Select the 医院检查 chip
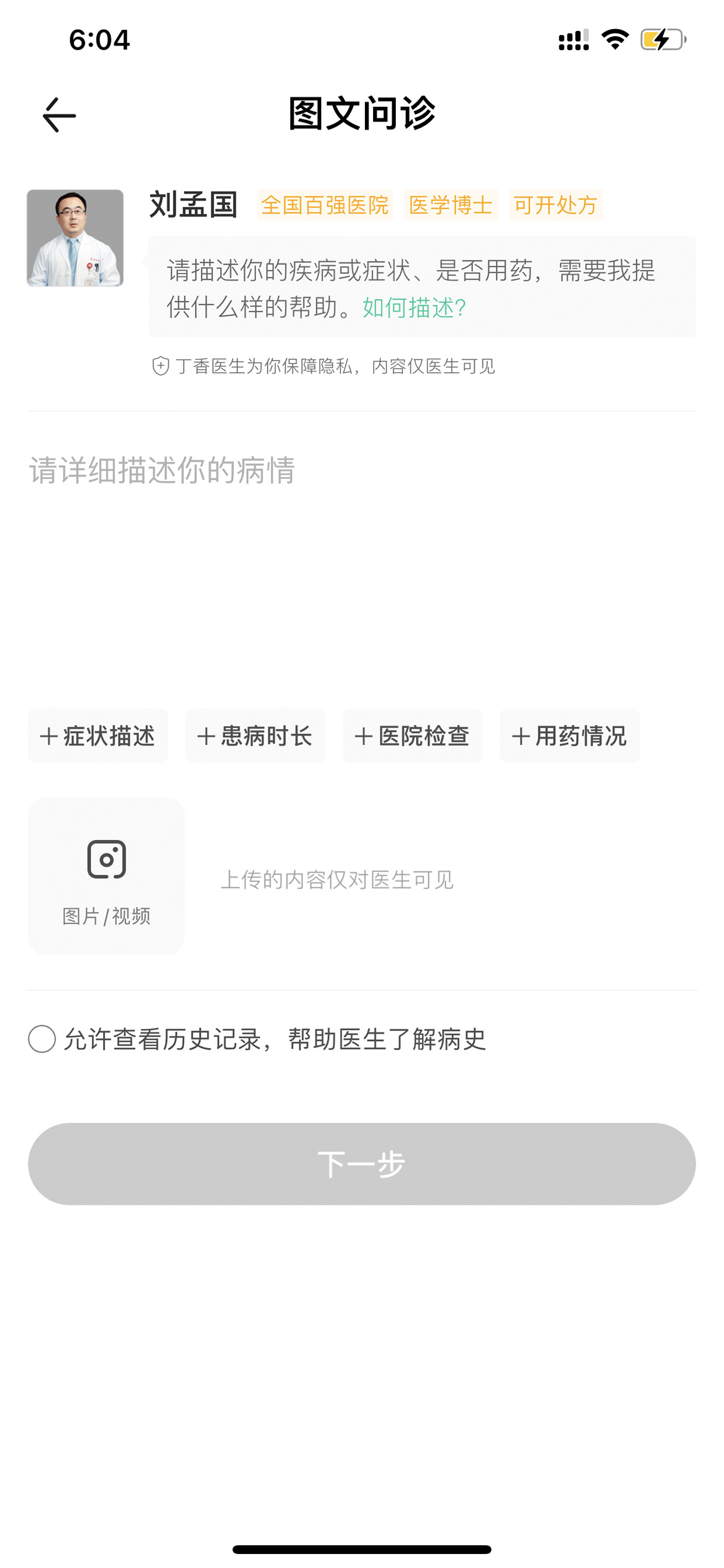 tap(412, 736)
